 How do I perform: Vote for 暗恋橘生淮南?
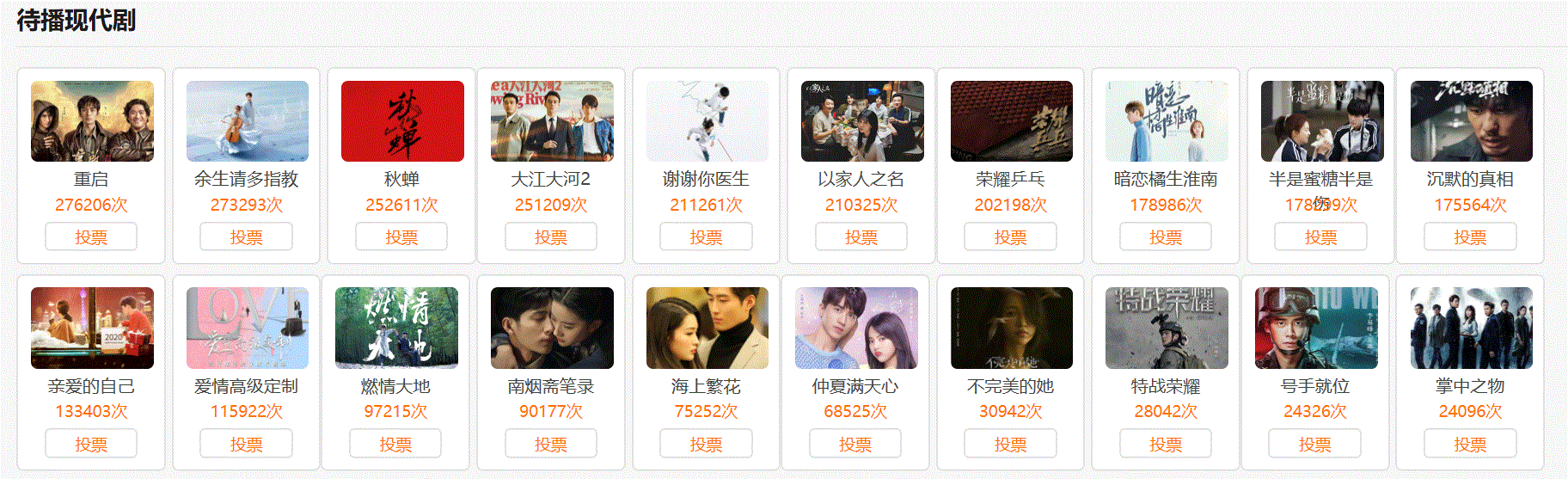pyautogui.click(x=1166, y=236)
